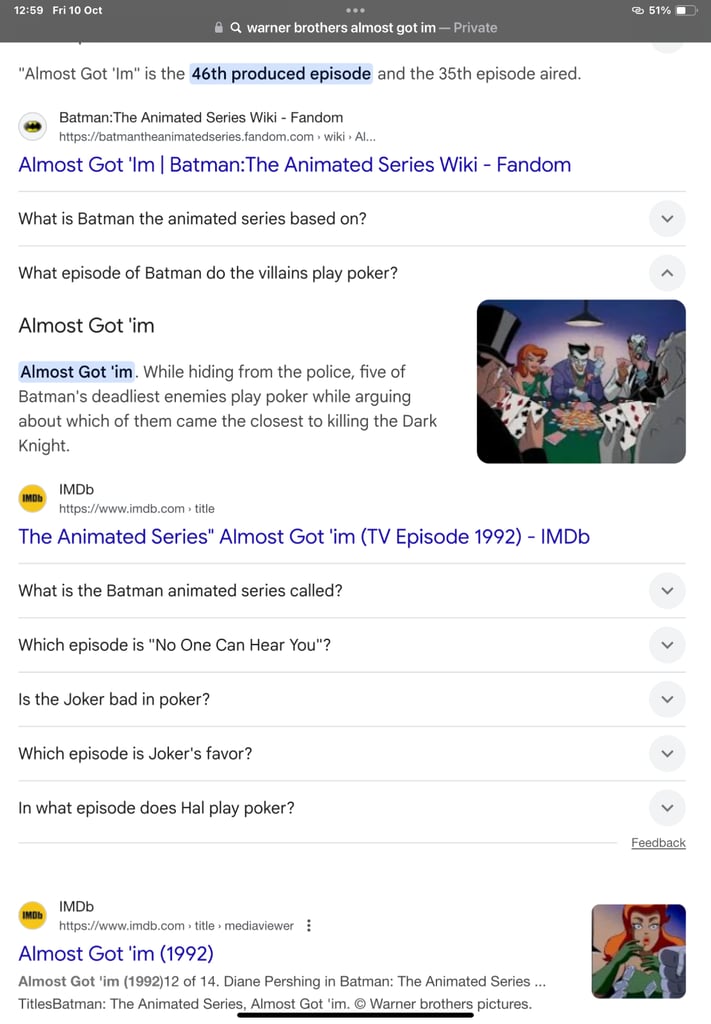This screenshot has width=711, height=1024.
Task: Open more options for the IMDb mediaviewer result
Action: tap(308, 926)
